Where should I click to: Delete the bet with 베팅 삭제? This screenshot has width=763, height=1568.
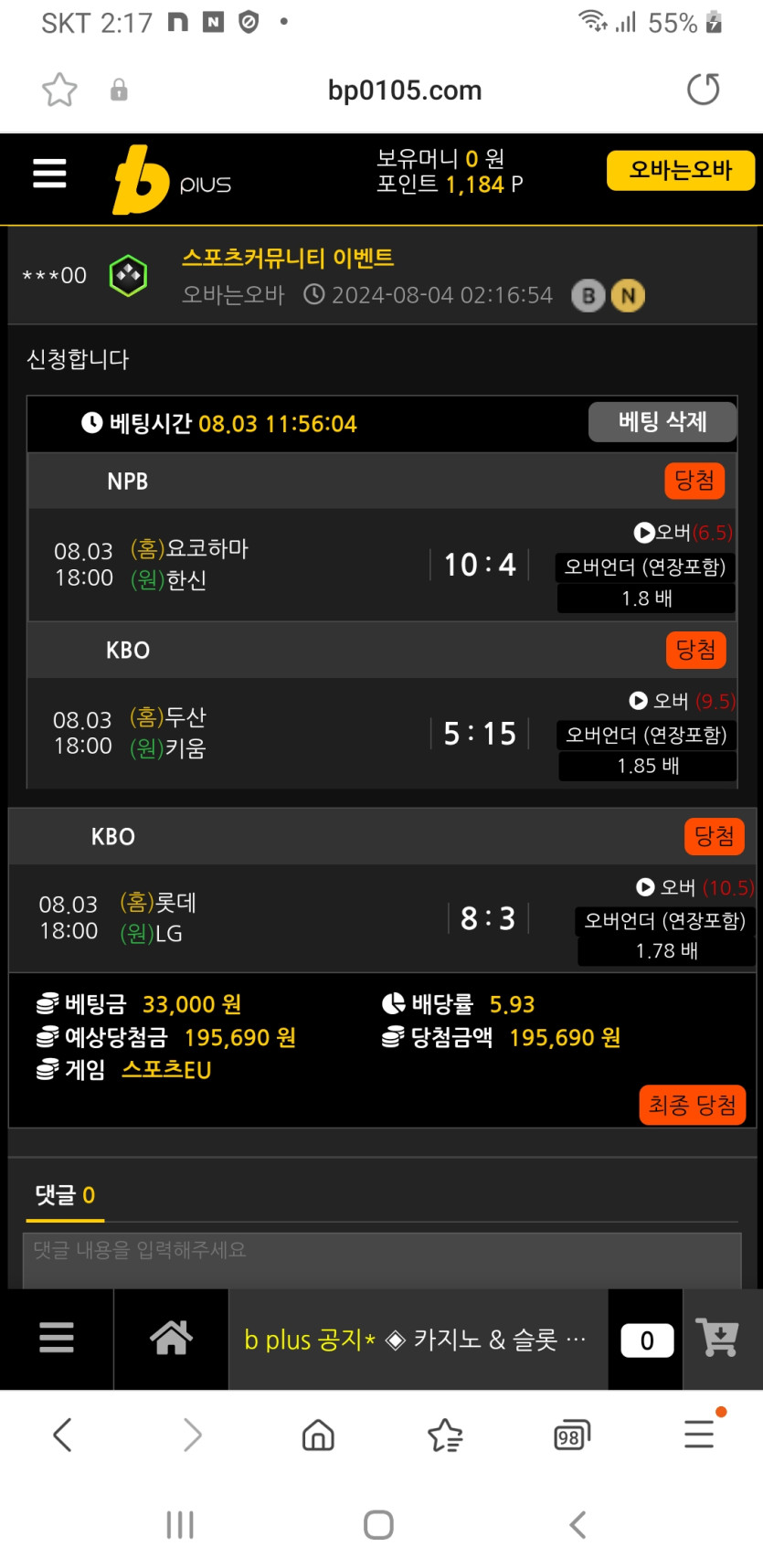662,421
